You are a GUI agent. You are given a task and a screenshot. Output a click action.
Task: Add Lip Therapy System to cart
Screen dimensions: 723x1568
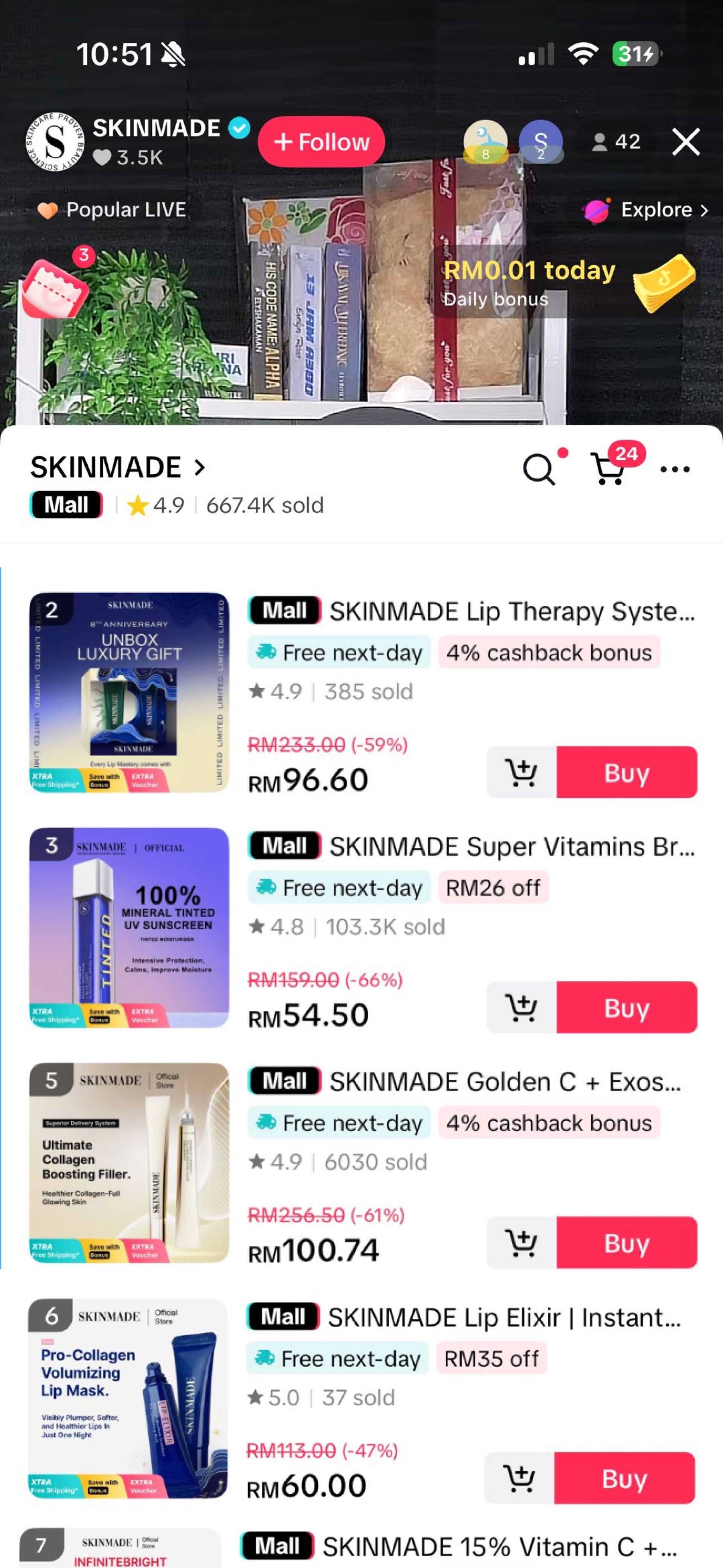pyautogui.click(x=522, y=772)
